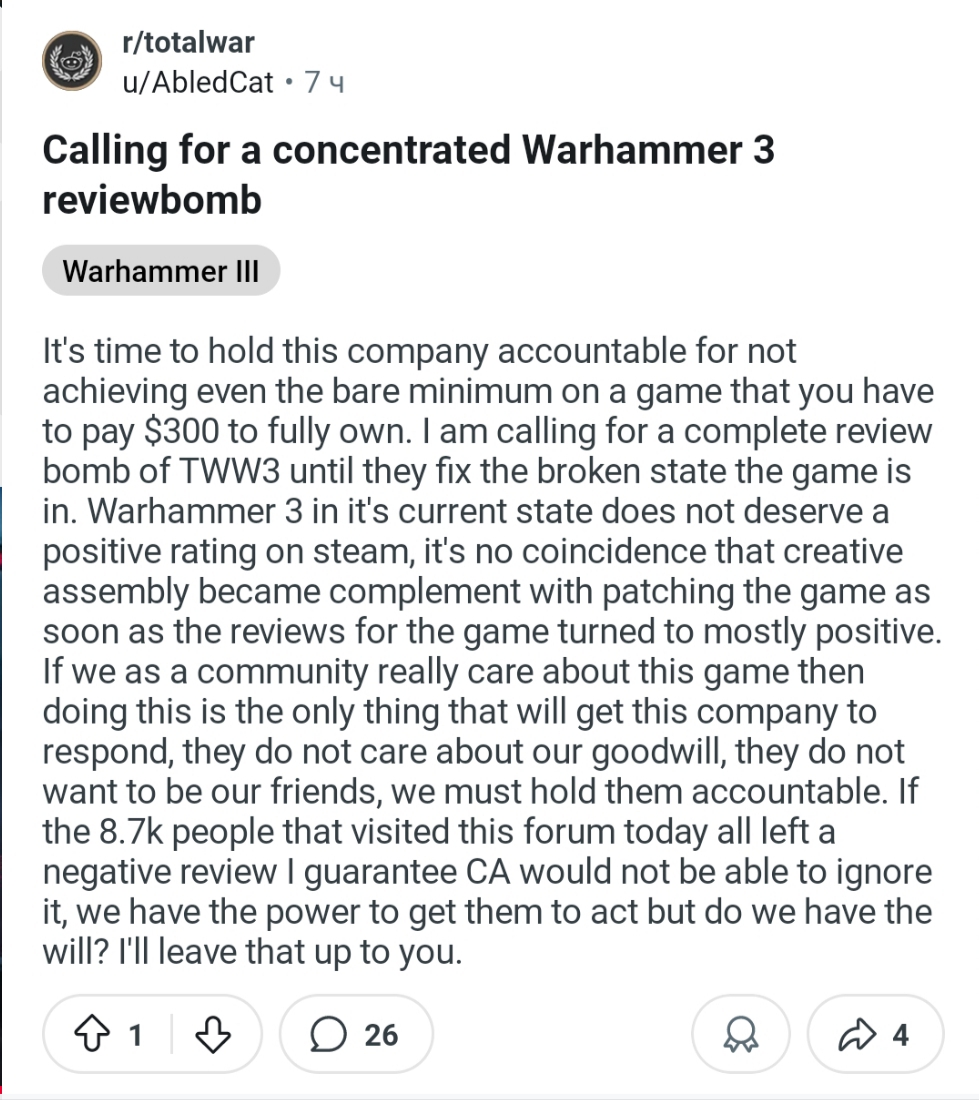Give an award to this post
The width and height of the screenshot is (979, 1100).
741,1034
